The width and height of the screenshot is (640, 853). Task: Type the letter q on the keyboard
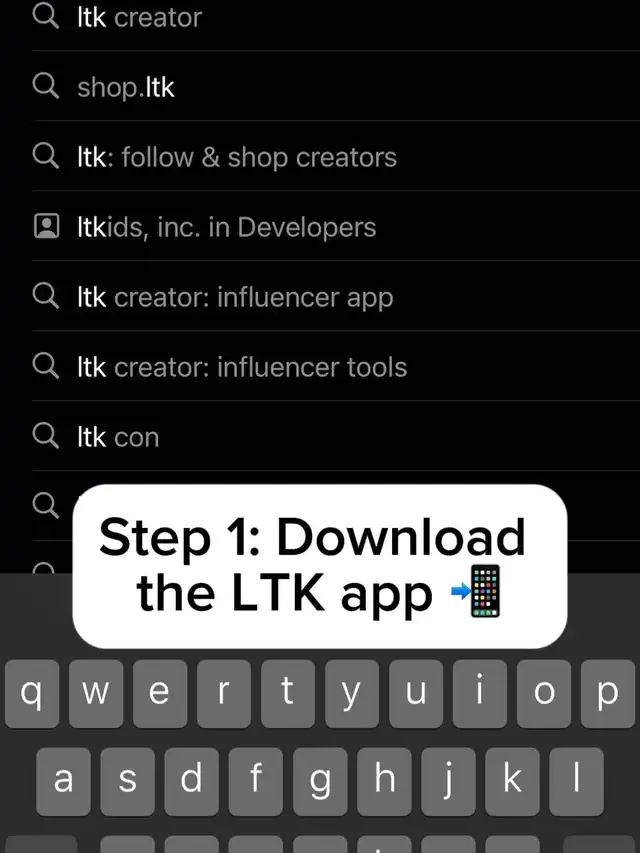point(32,694)
